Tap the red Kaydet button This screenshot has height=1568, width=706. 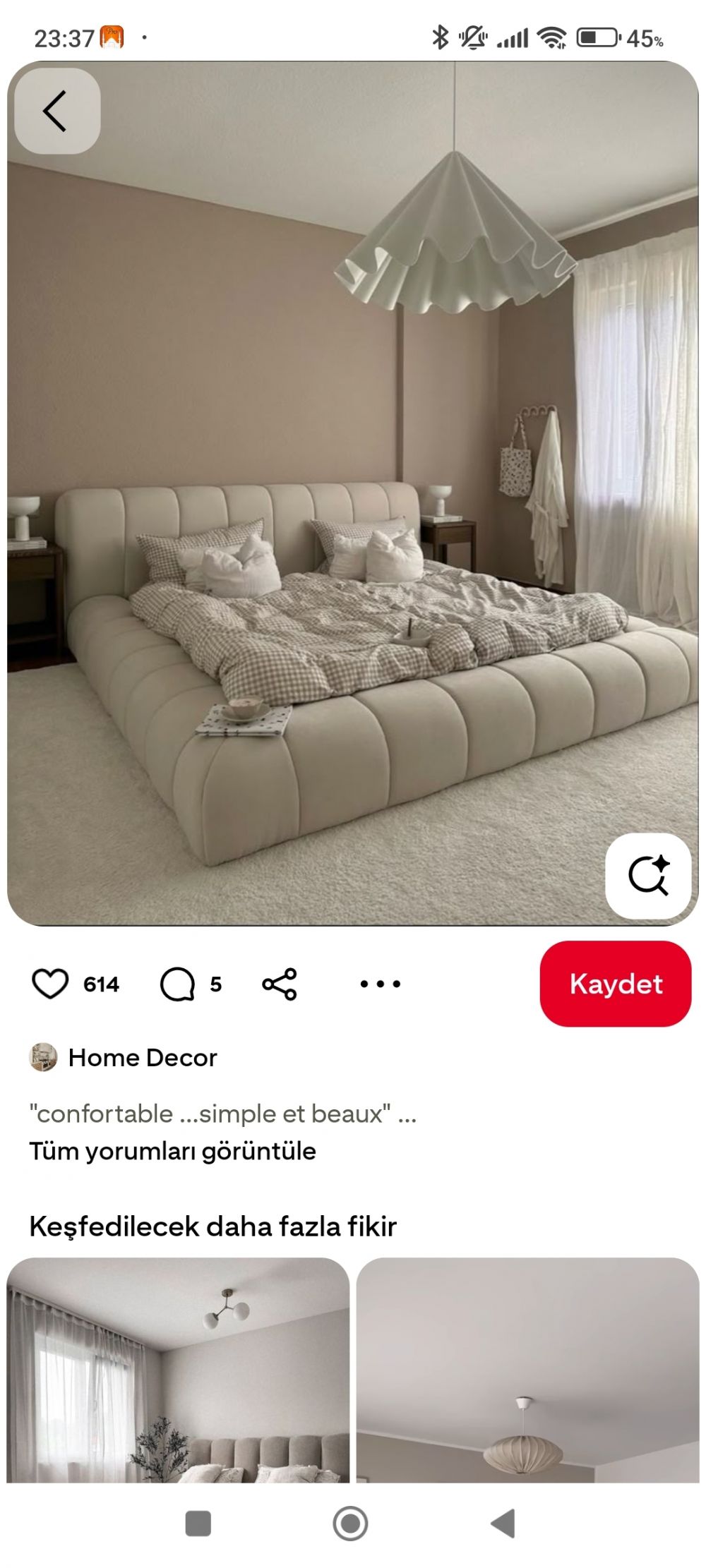[x=615, y=984]
